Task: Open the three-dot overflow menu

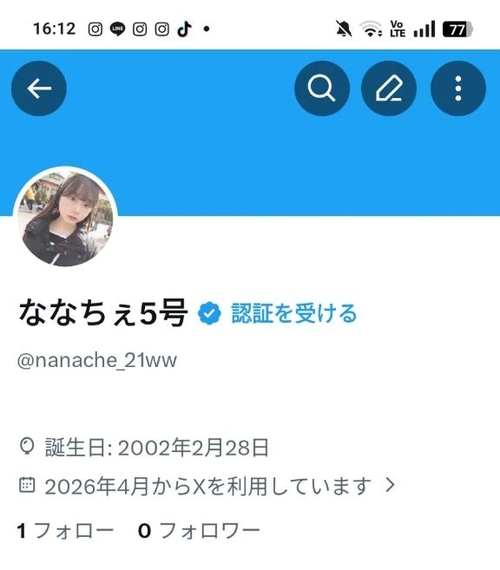Action: point(458,88)
